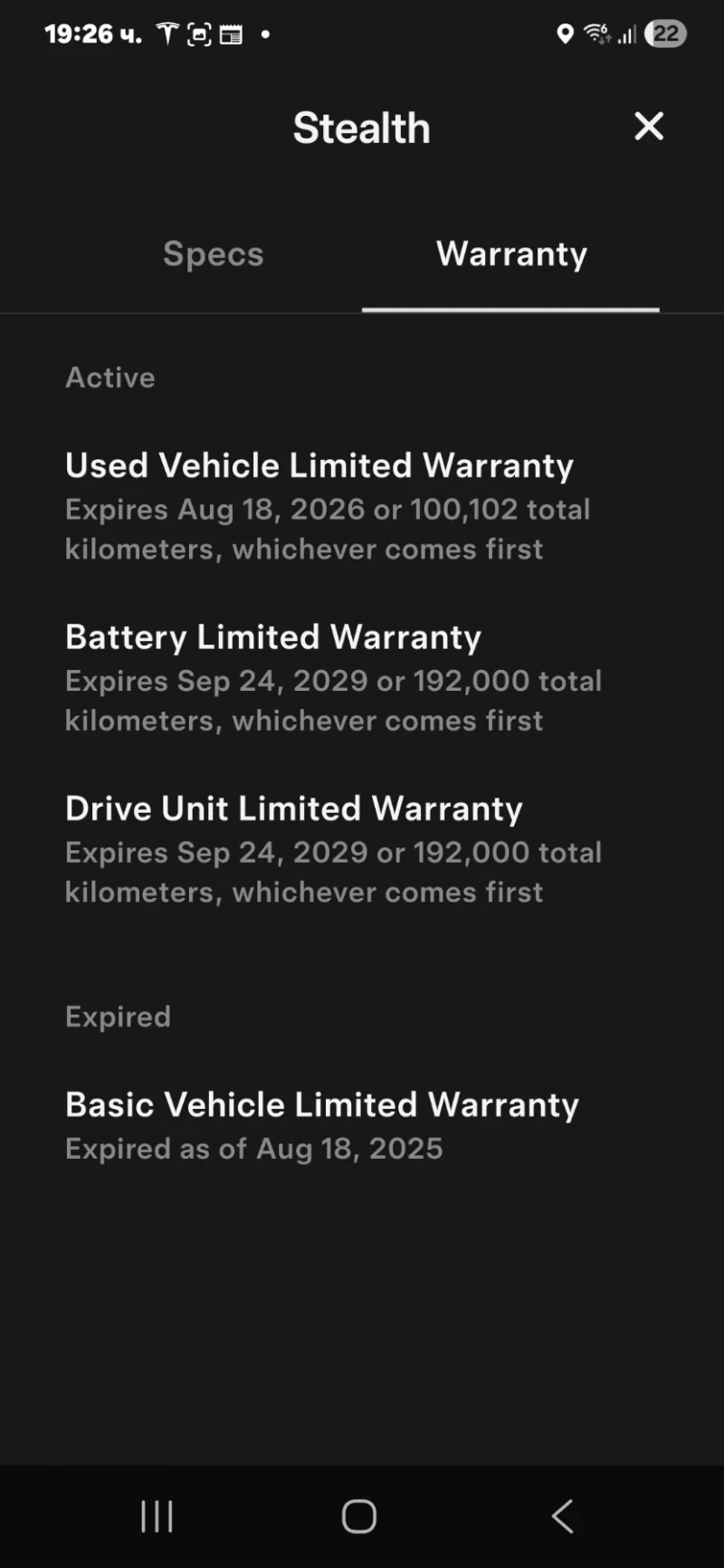Tap the news notification icon in status bar
Viewport: 724px width, 1568px height.
point(231,33)
